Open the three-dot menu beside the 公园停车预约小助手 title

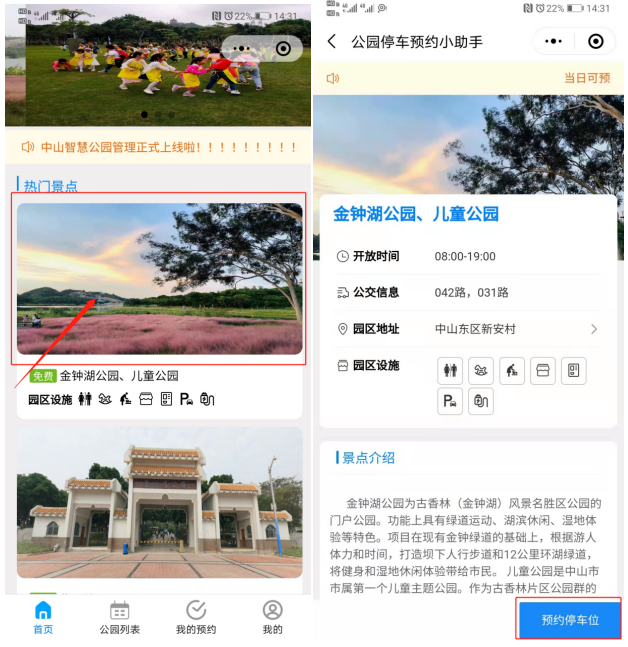point(553,42)
